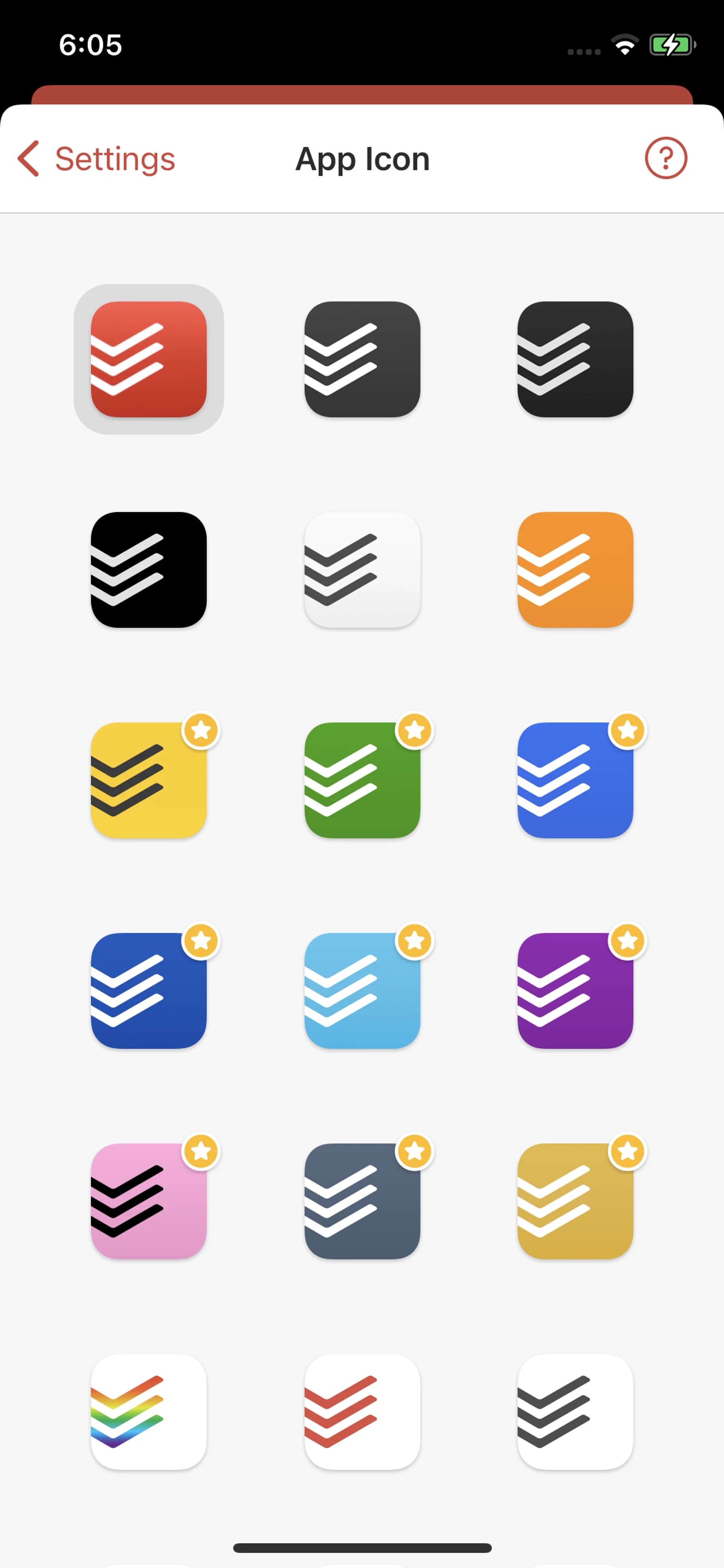The image size is (724, 1568).
Task: Pick the slate gray-blue app icon
Action: click(362, 1201)
